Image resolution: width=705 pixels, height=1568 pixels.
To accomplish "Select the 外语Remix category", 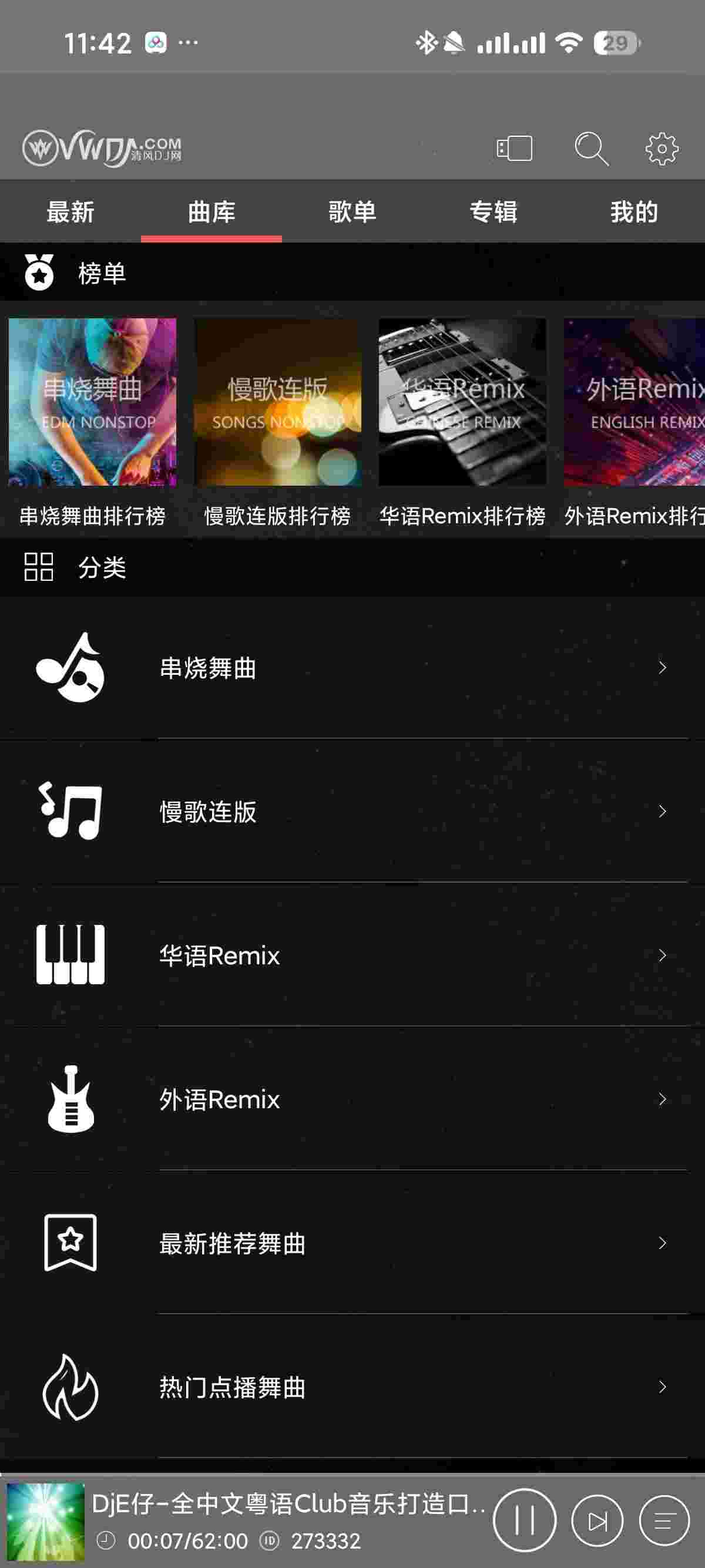I will (x=352, y=1099).
